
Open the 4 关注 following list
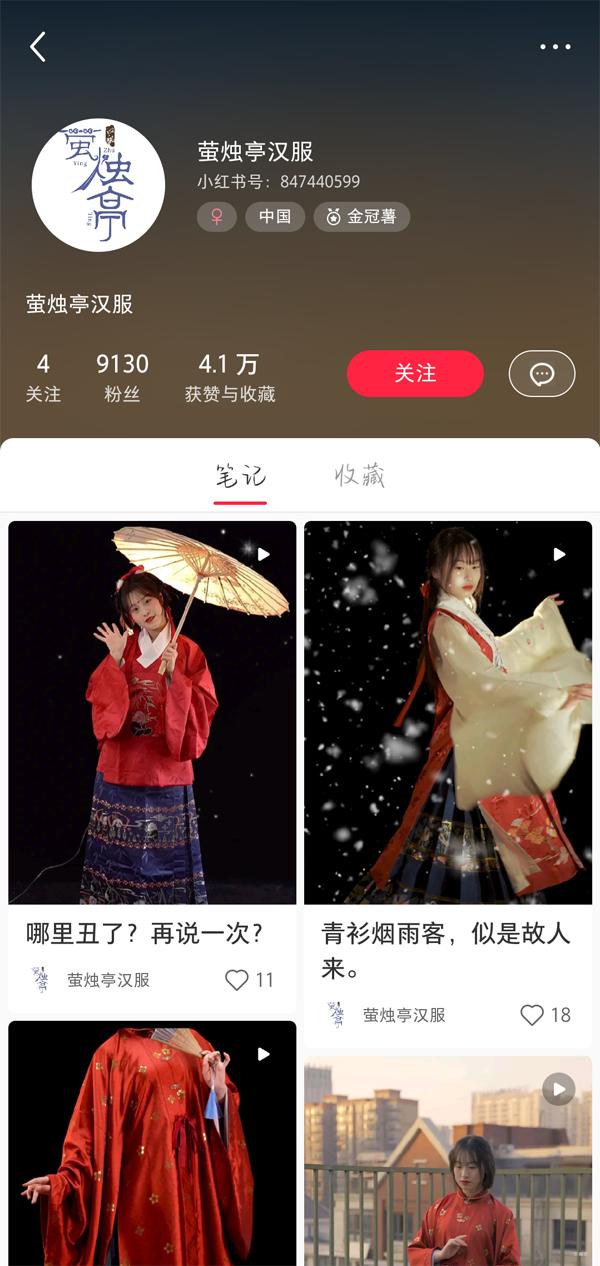[43, 377]
